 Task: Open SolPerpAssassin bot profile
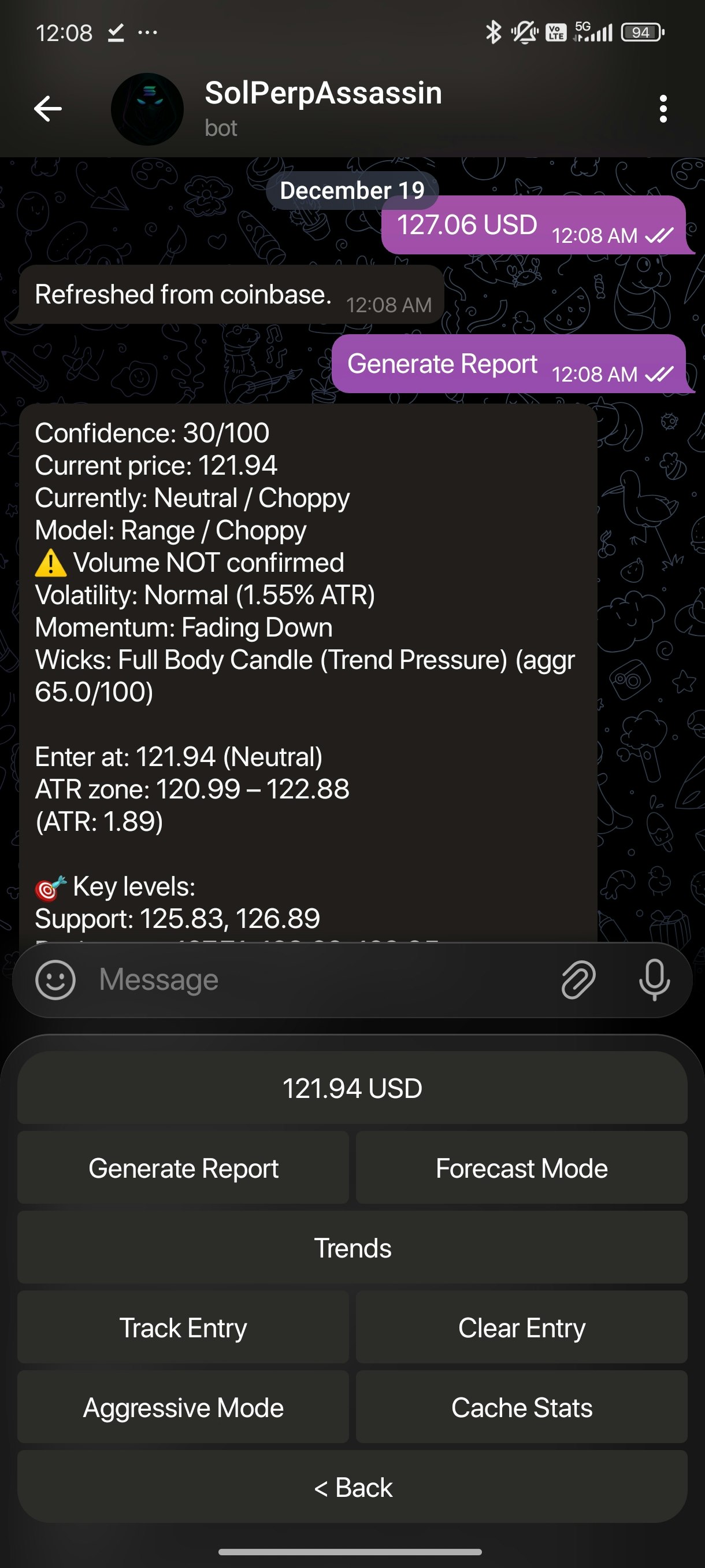(322, 108)
